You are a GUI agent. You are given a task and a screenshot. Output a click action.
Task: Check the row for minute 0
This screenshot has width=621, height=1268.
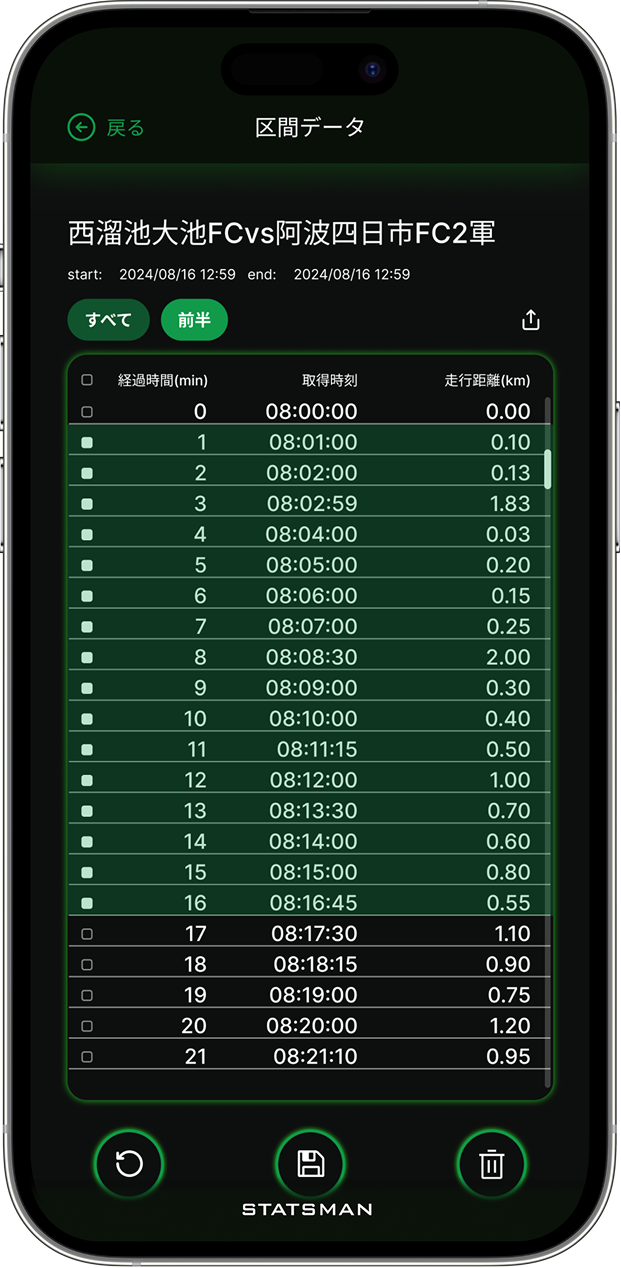pos(87,411)
